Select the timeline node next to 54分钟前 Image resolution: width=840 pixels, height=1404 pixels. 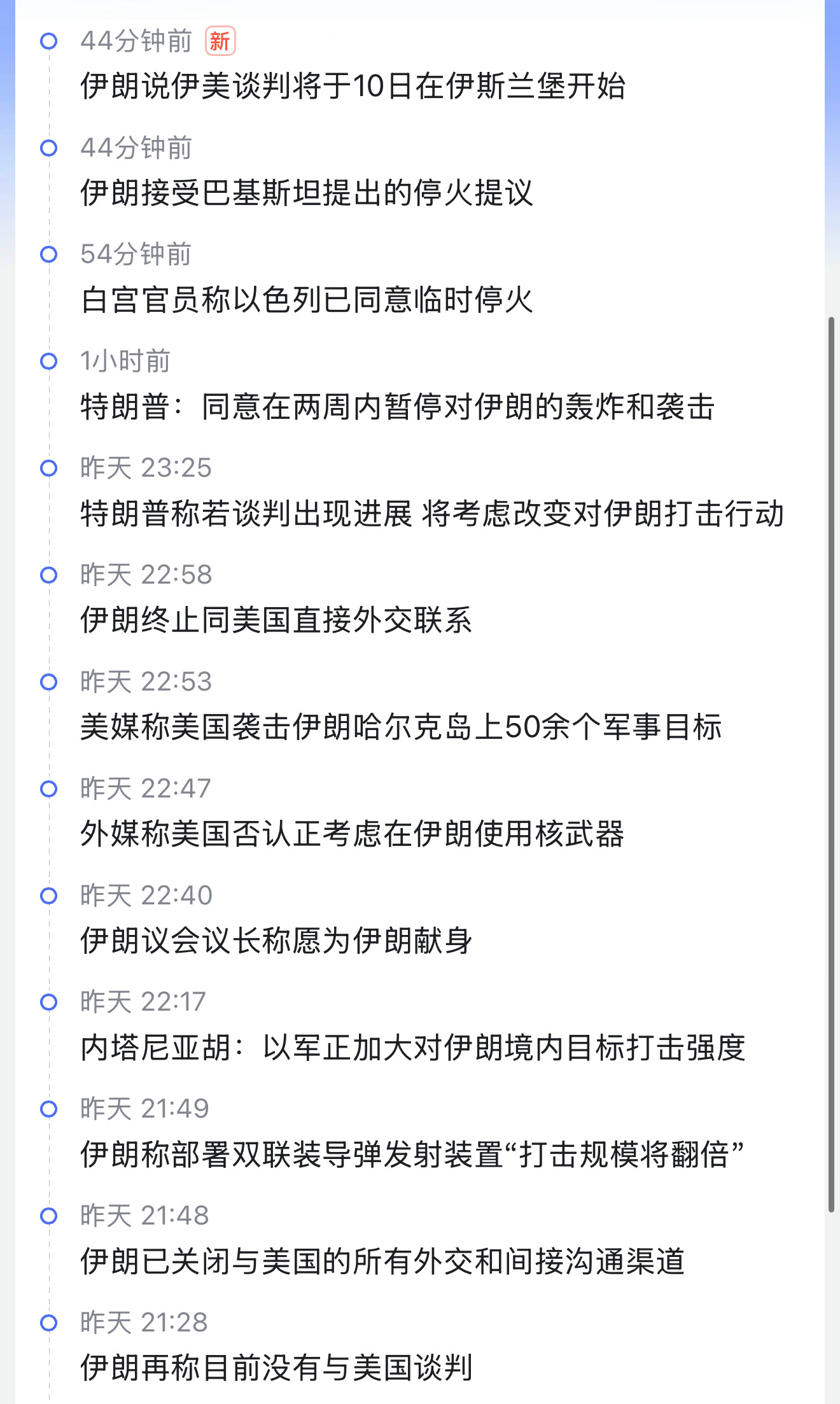coord(48,255)
